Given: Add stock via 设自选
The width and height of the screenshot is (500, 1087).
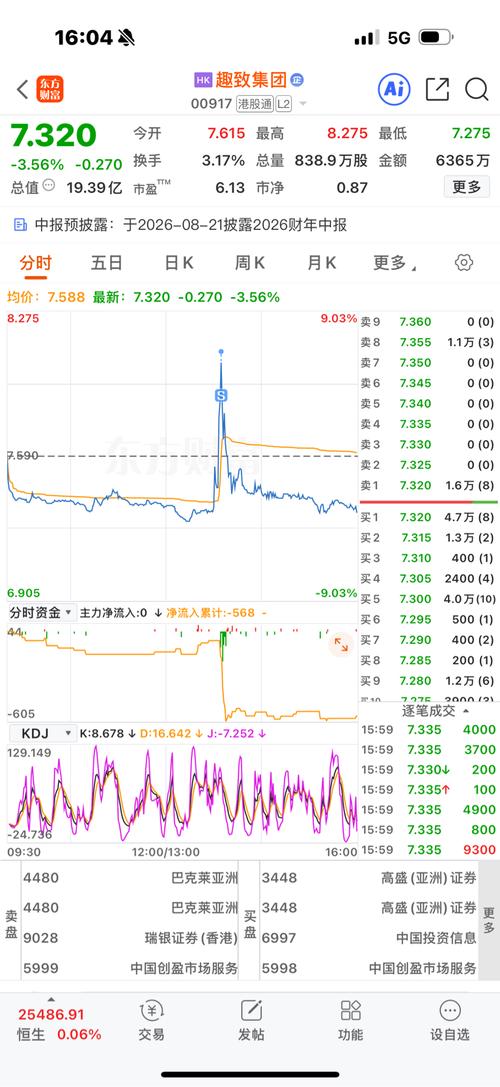Looking at the screenshot, I should click(x=450, y=1020).
